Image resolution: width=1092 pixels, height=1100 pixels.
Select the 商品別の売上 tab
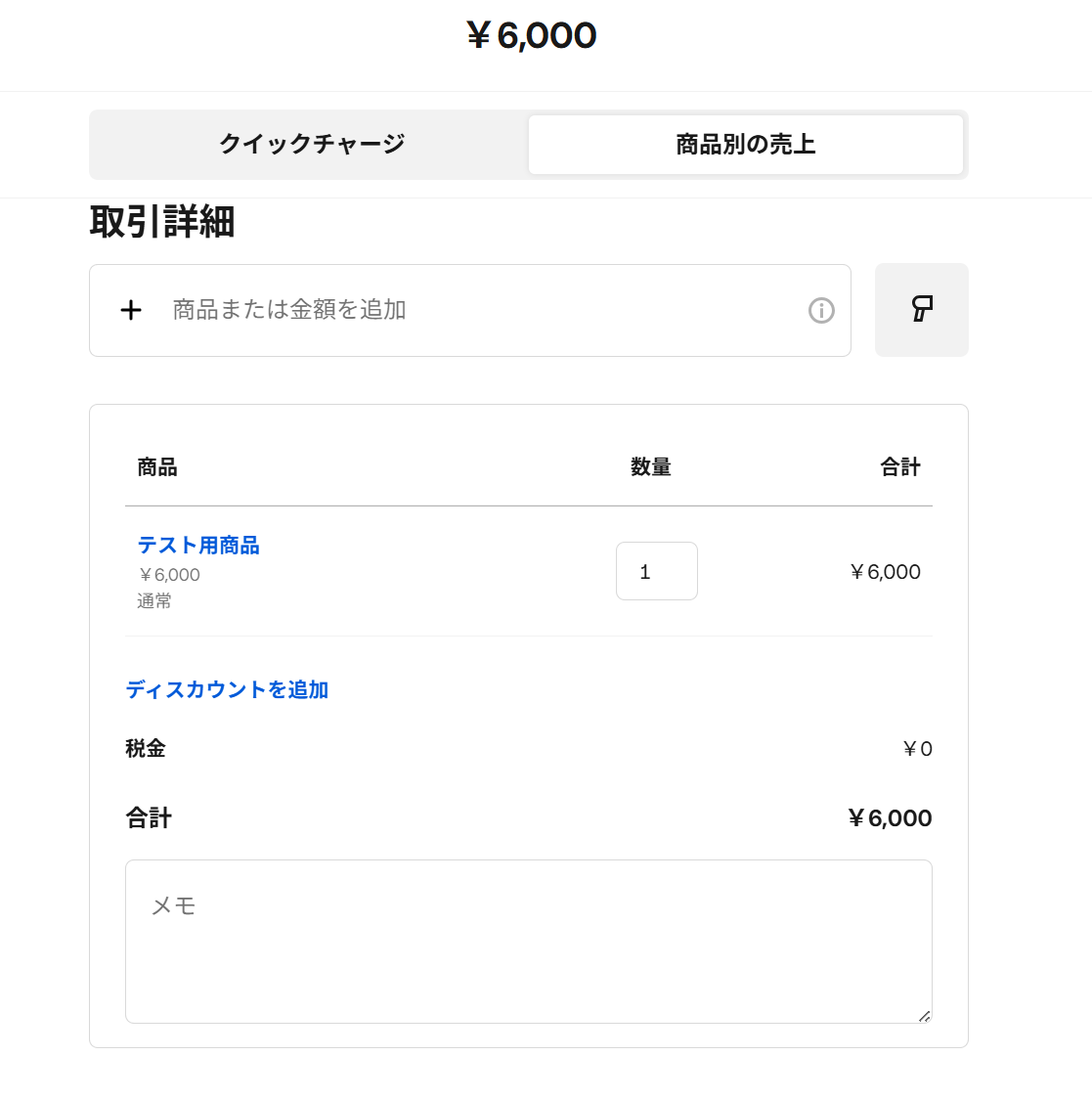point(745,145)
